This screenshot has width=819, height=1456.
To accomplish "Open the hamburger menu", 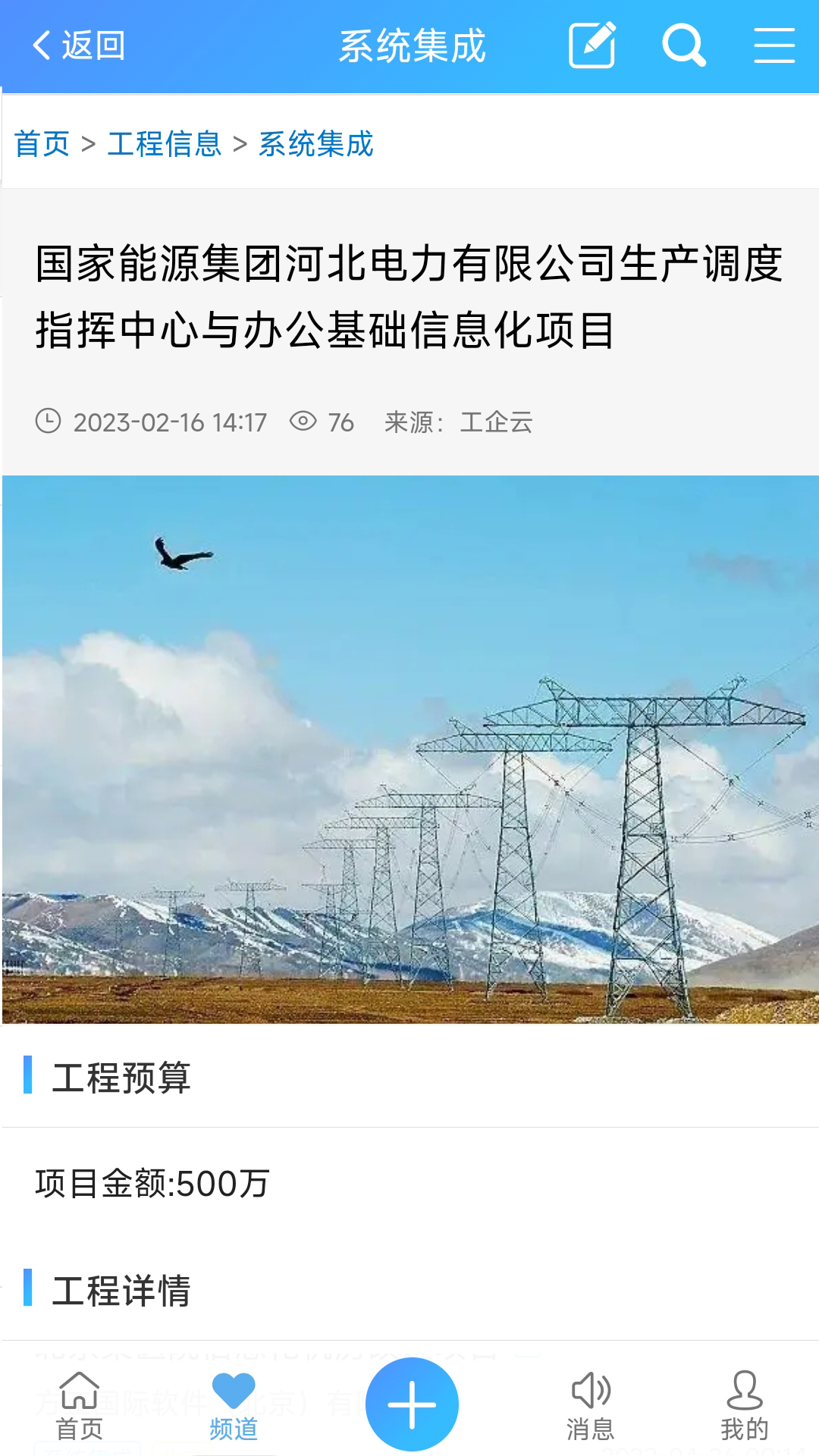I will click(x=774, y=45).
